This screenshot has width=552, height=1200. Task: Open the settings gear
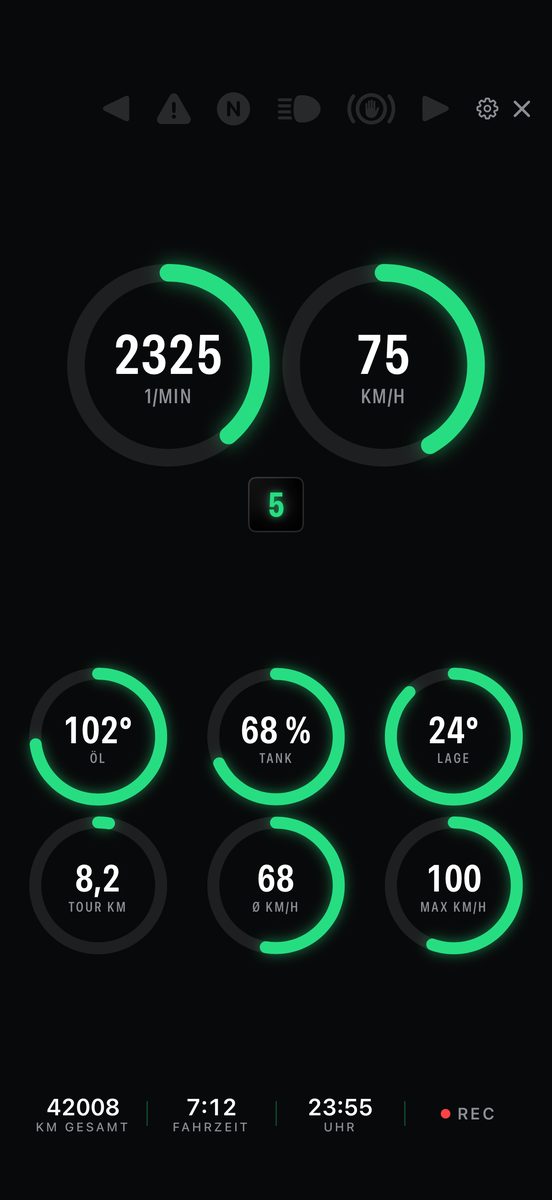(x=487, y=109)
